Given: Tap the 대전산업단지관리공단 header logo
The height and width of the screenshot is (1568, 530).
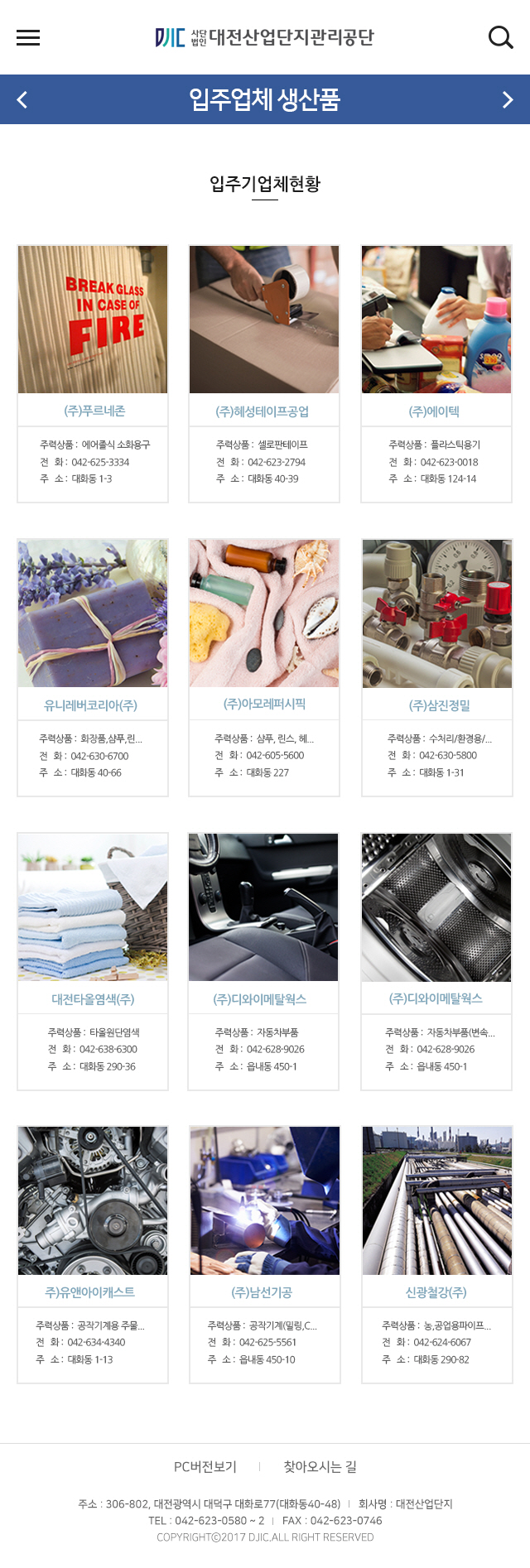Looking at the screenshot, I should coord(265,37).
